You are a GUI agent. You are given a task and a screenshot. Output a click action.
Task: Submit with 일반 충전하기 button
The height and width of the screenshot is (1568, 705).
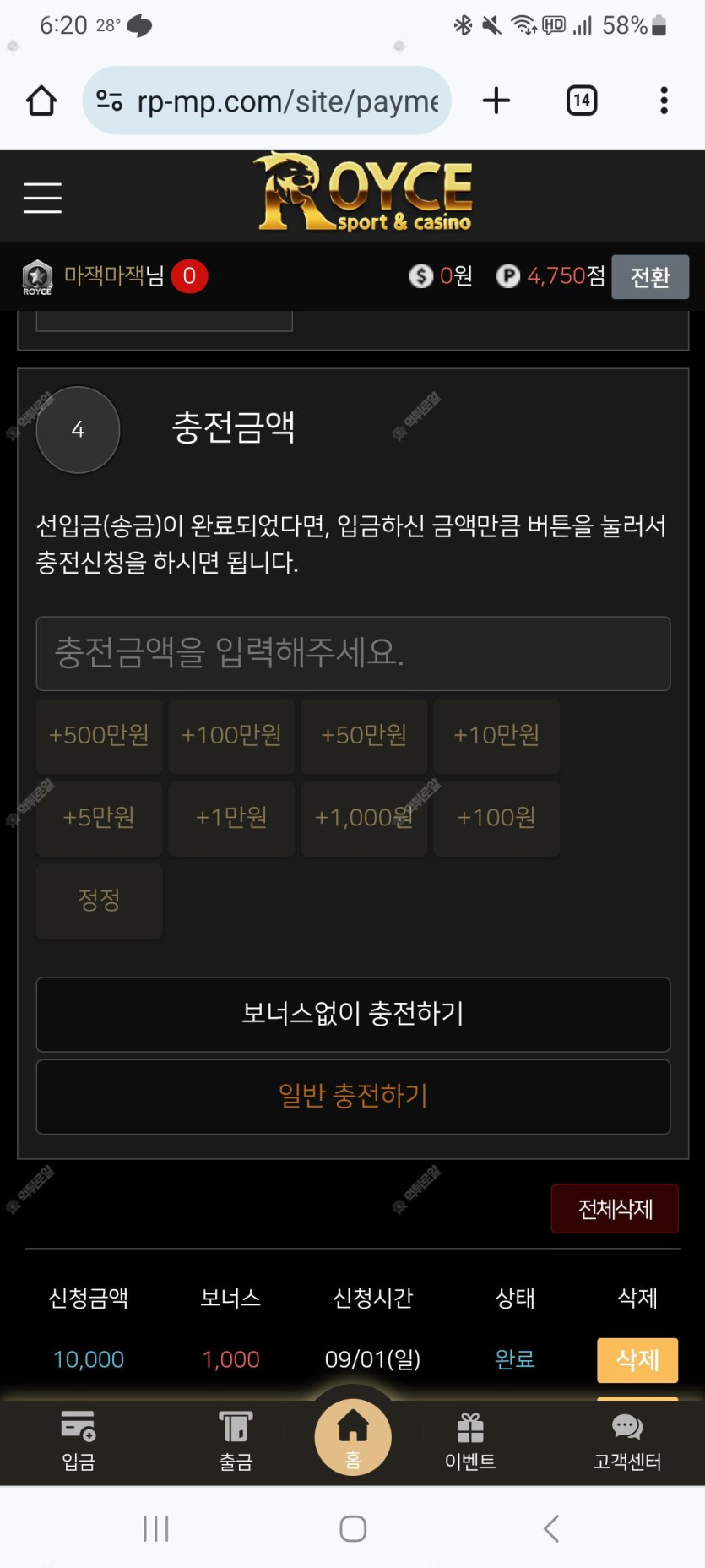tap(353, 1097)
